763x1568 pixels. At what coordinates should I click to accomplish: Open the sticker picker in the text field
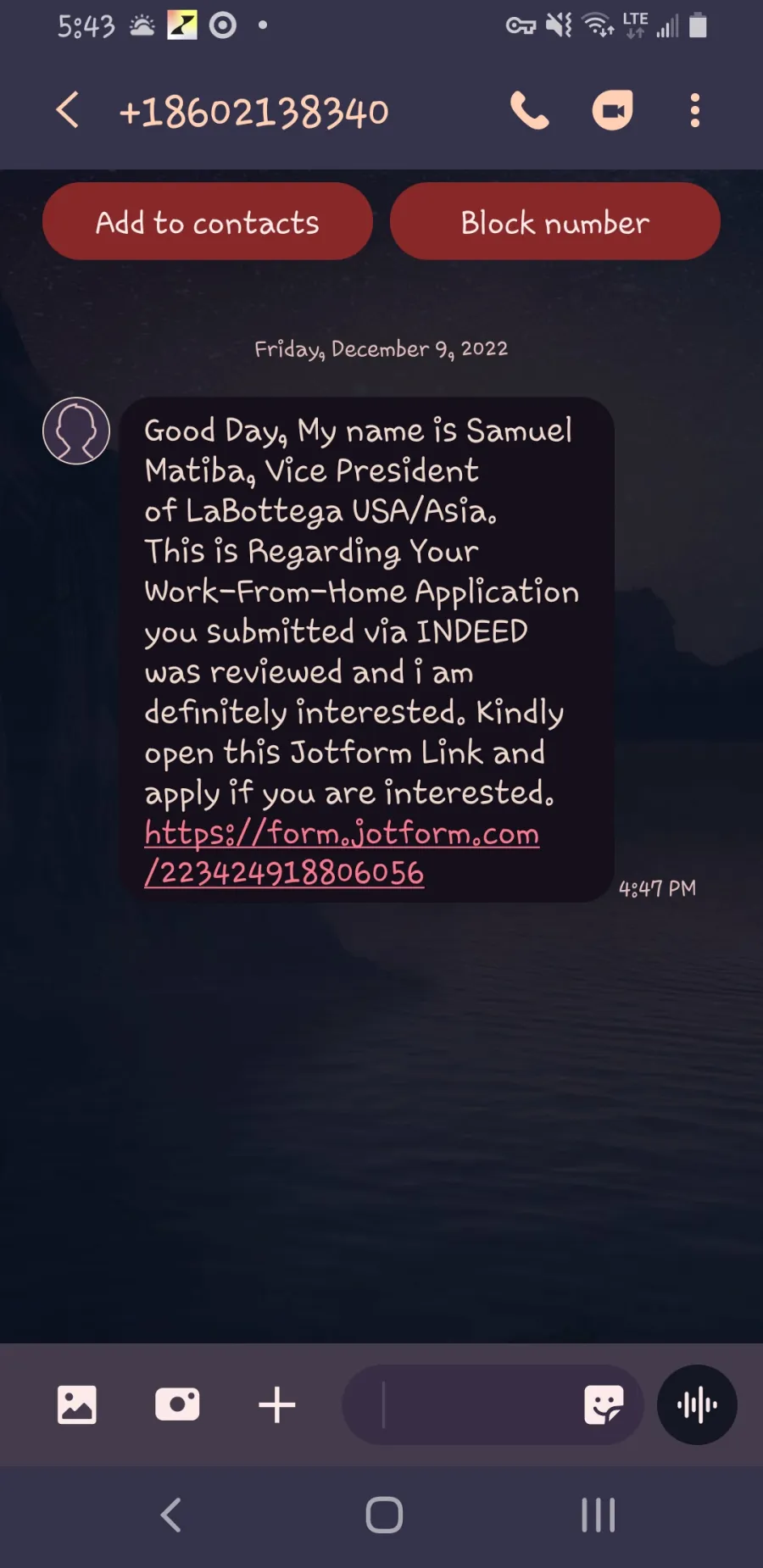pos(604,1404)
